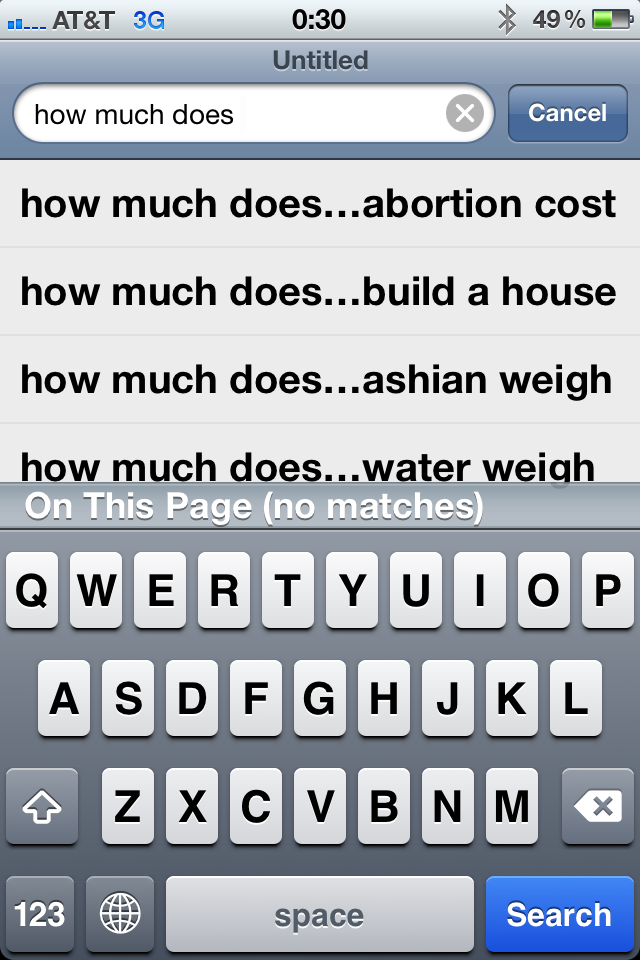Image resolution: width=640 pixels, height=960 pixels.
Task: Insert a space with the space bar
Action: pyautogui.click(x=319, y=914)
